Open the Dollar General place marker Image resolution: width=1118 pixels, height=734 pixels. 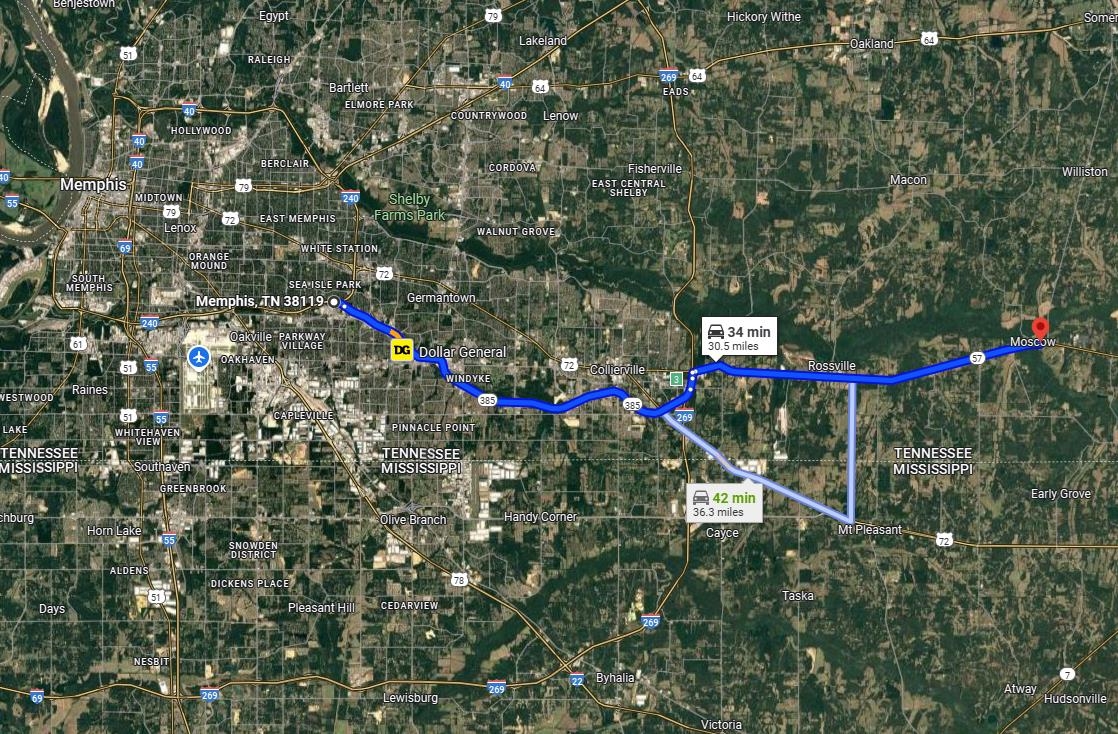pyautogui.click(x=402, y=350)
